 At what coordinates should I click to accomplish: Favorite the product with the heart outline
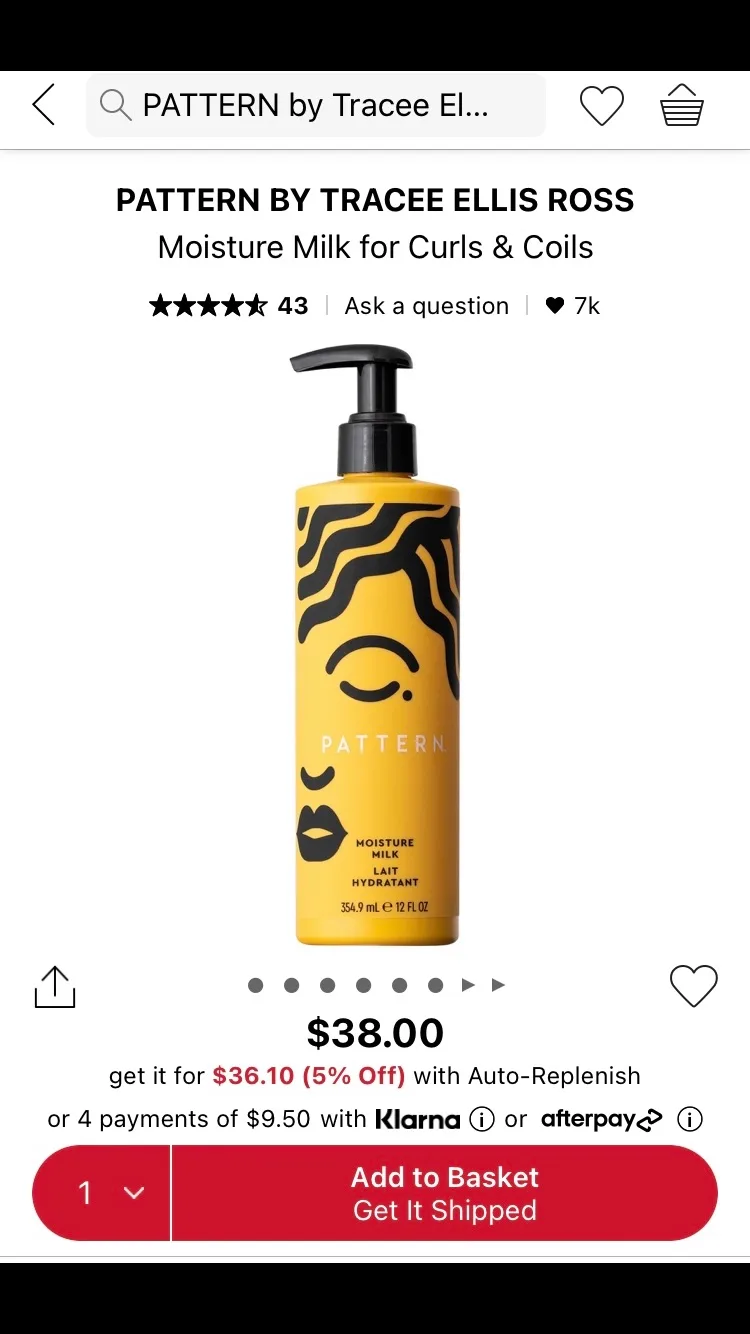click(694, 987)
